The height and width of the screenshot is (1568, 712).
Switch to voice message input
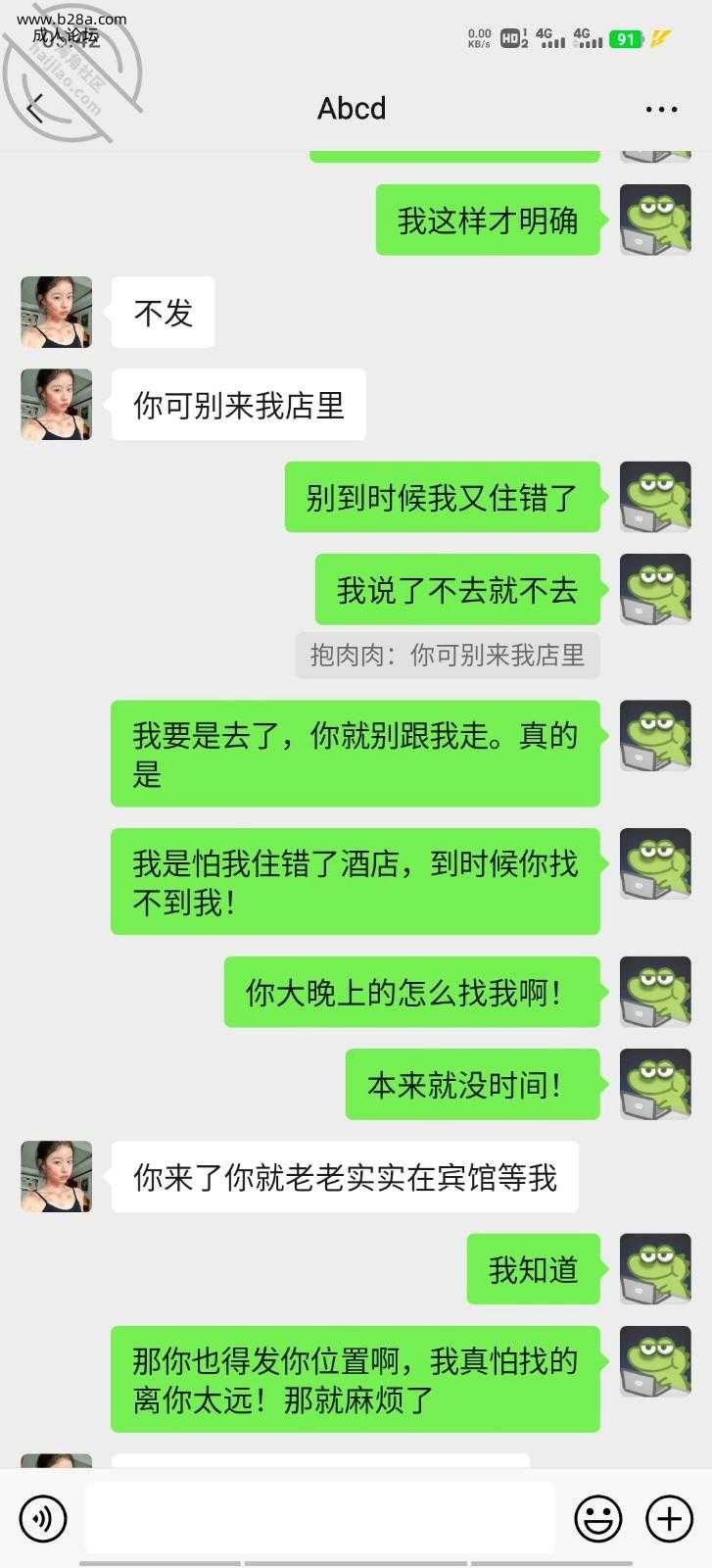point(43,1518)
